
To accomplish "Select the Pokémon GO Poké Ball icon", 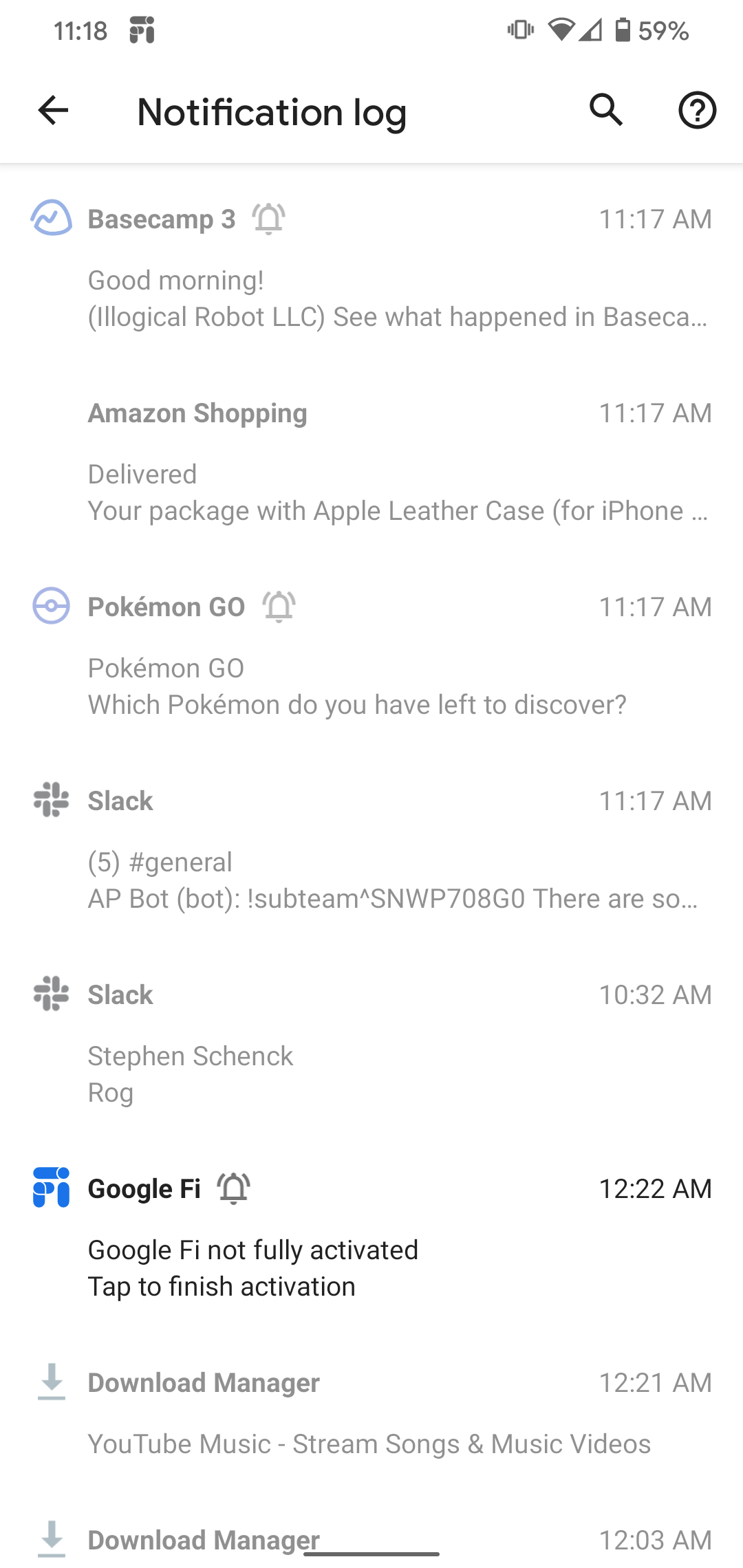I will point(51,606).
